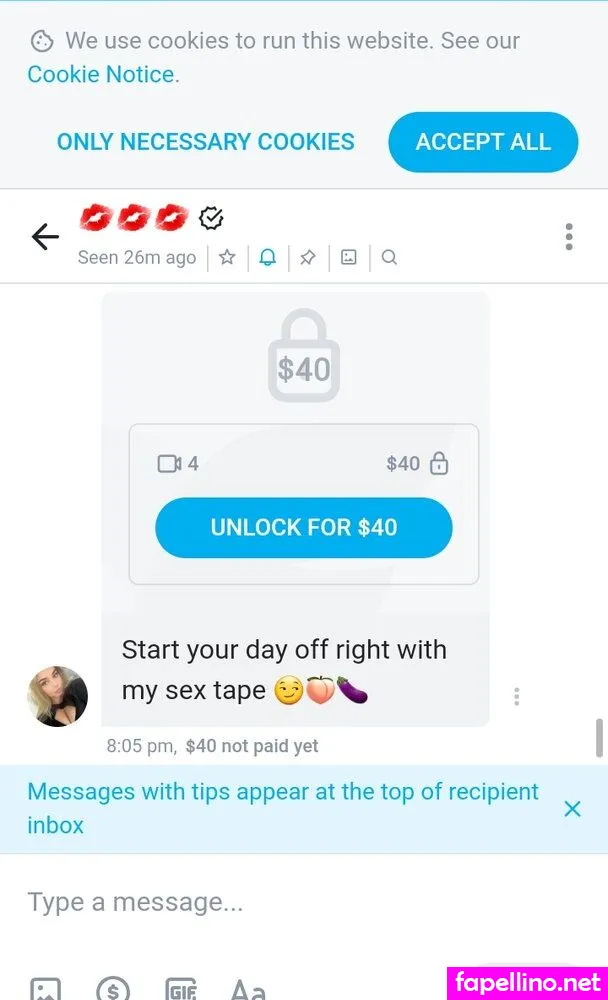
Task: Open the GIF picker
Action: tap(180, 989)
